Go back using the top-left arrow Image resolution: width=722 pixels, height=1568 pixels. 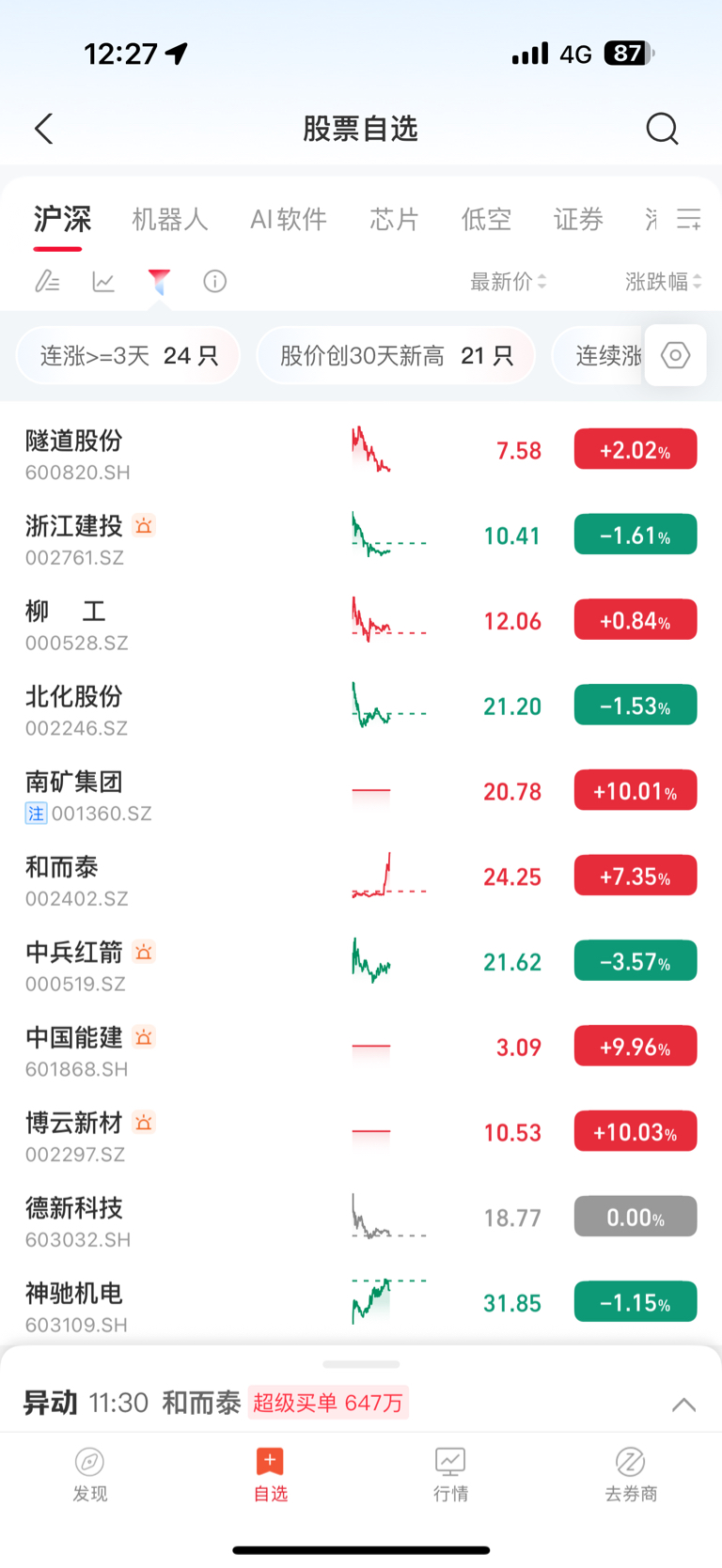pyautogui.click(x=43, y=129)
